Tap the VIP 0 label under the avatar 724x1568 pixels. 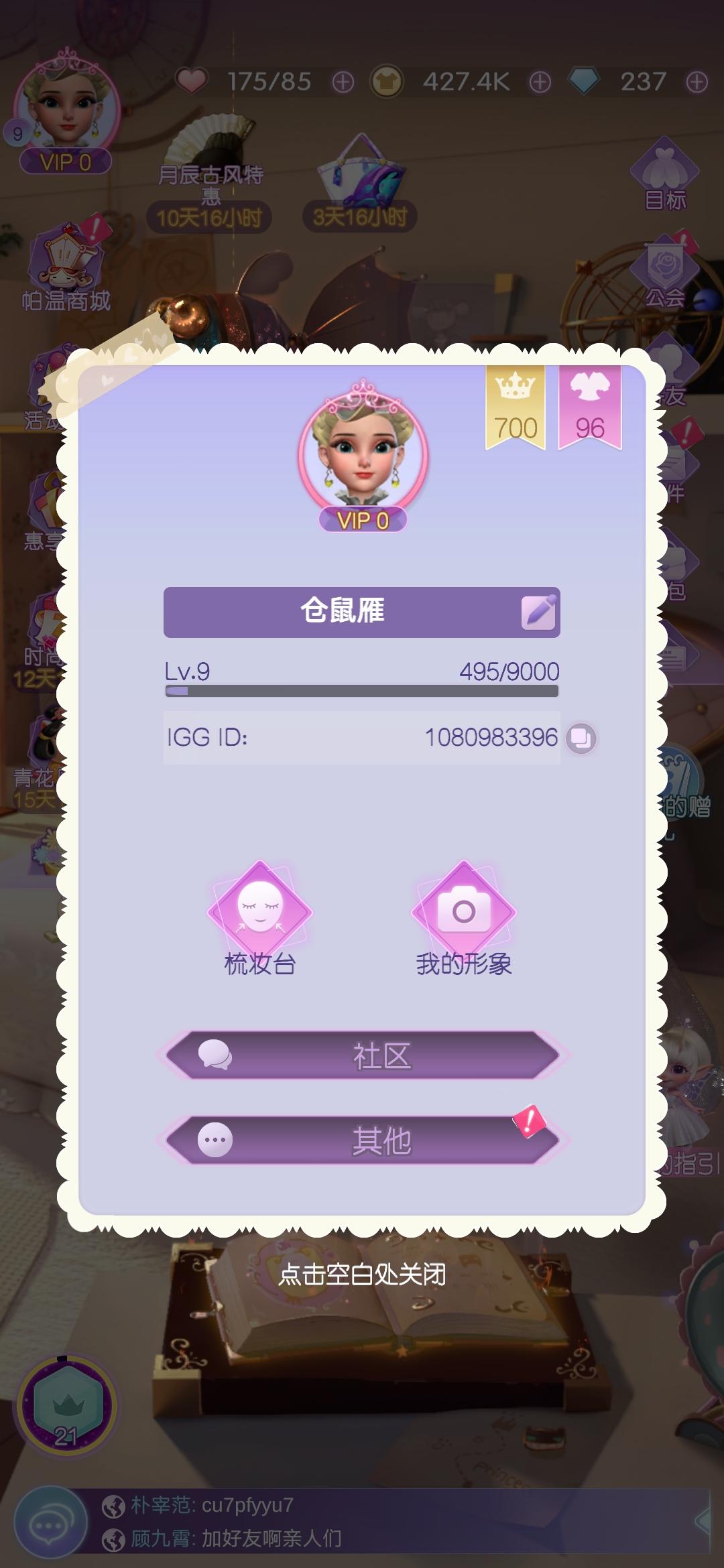point(362,519)
